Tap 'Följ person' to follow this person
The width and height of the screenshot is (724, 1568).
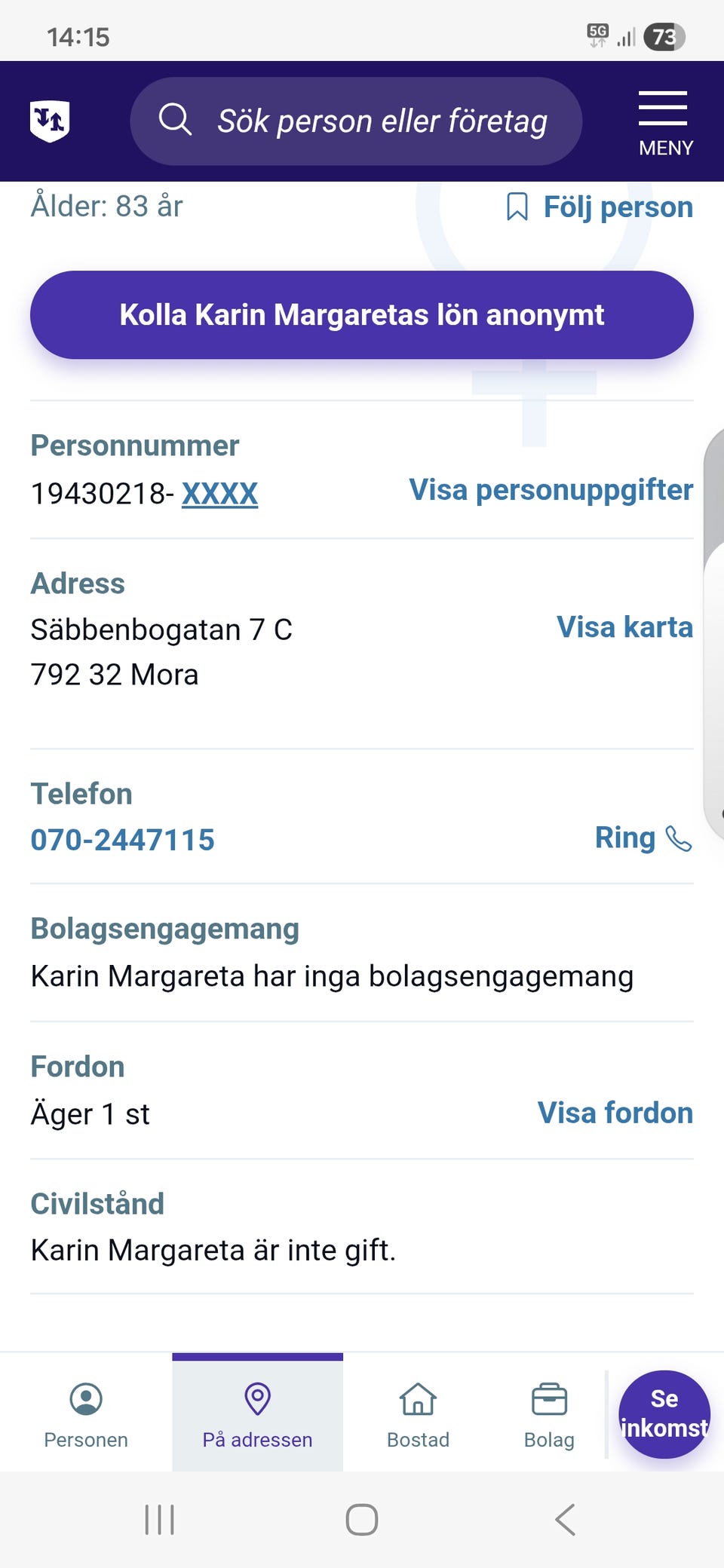tap(600, 207)
